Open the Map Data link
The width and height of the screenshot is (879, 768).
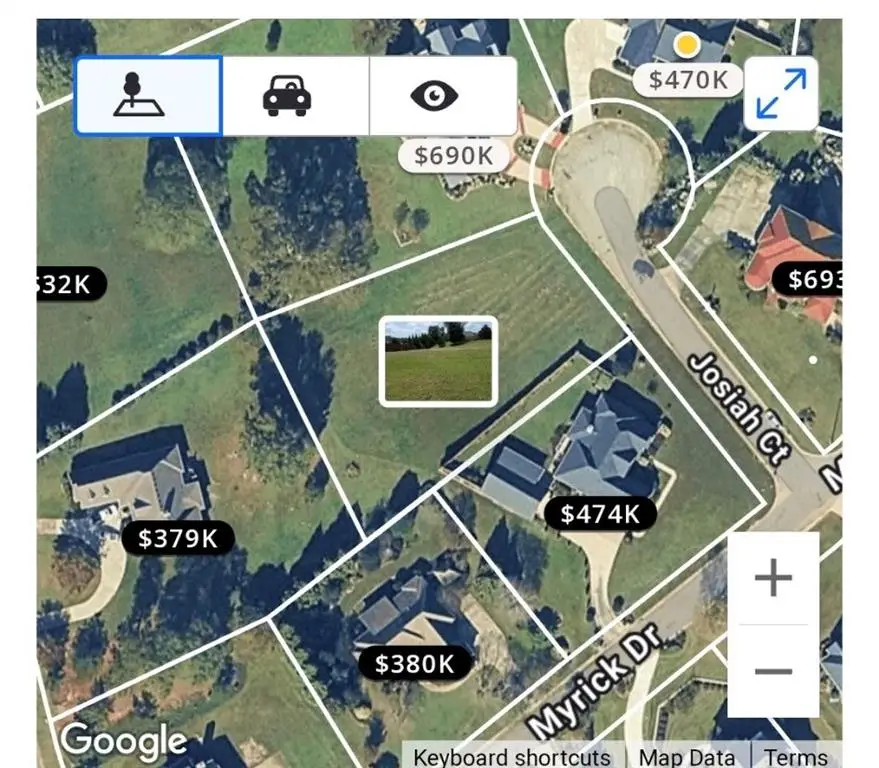pyautogui.click(x=685, y=757)
